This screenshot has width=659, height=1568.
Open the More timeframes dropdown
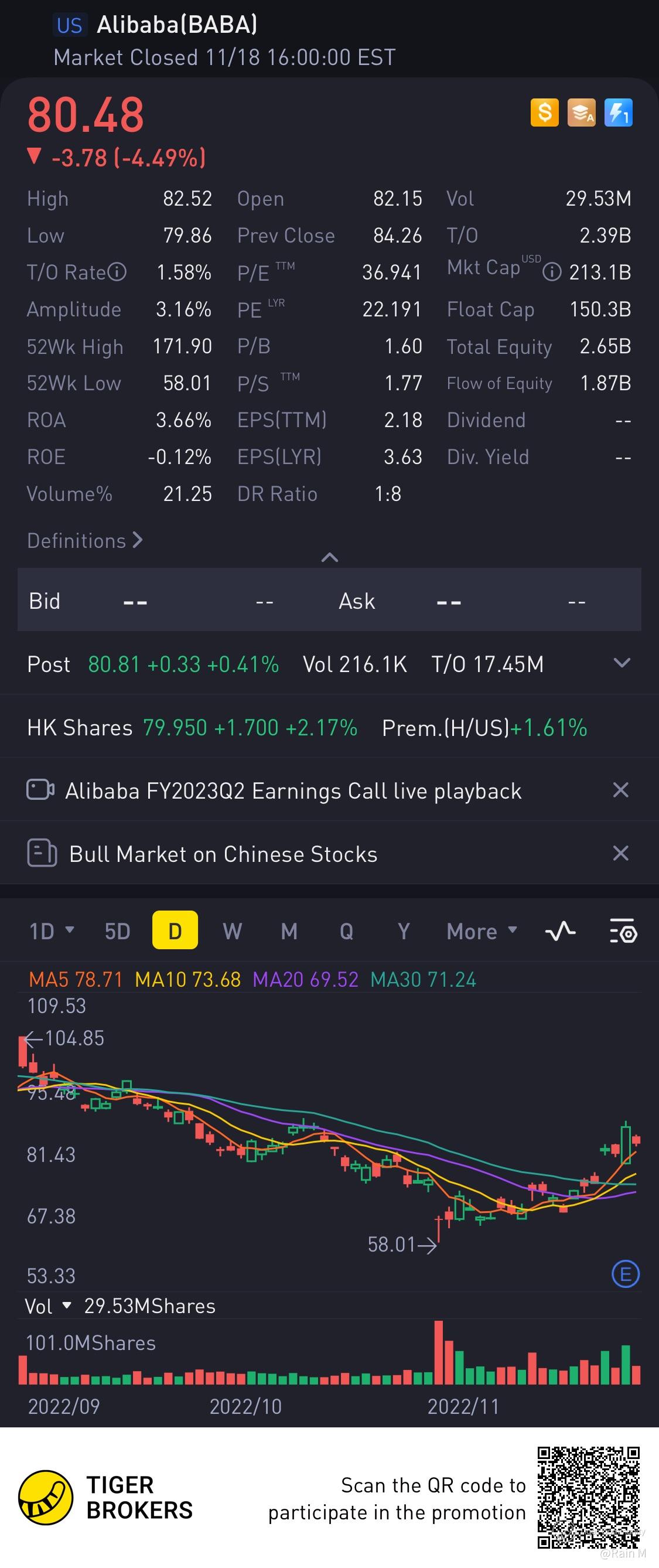pos(482,930)
